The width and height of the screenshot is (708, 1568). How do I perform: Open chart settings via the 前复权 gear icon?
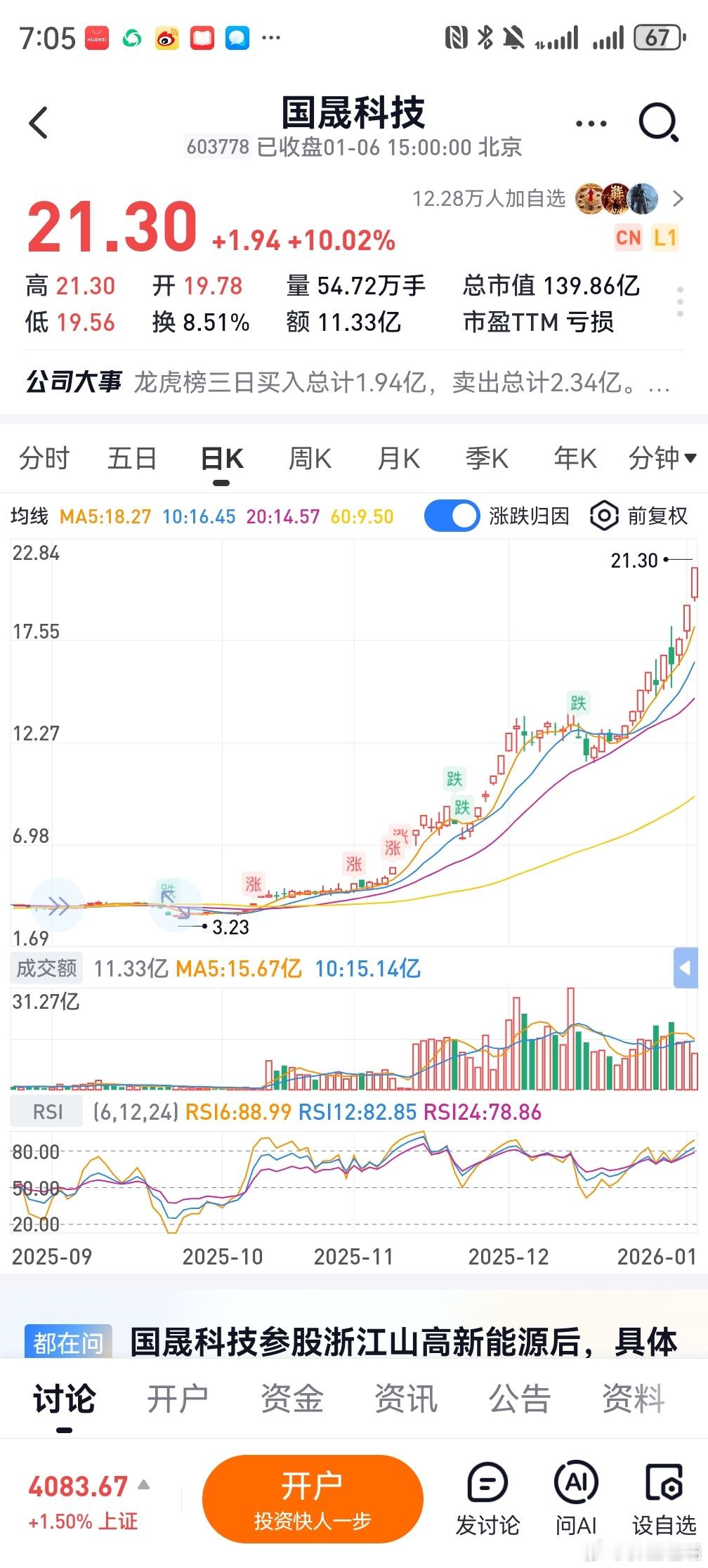tap(603, 516)
